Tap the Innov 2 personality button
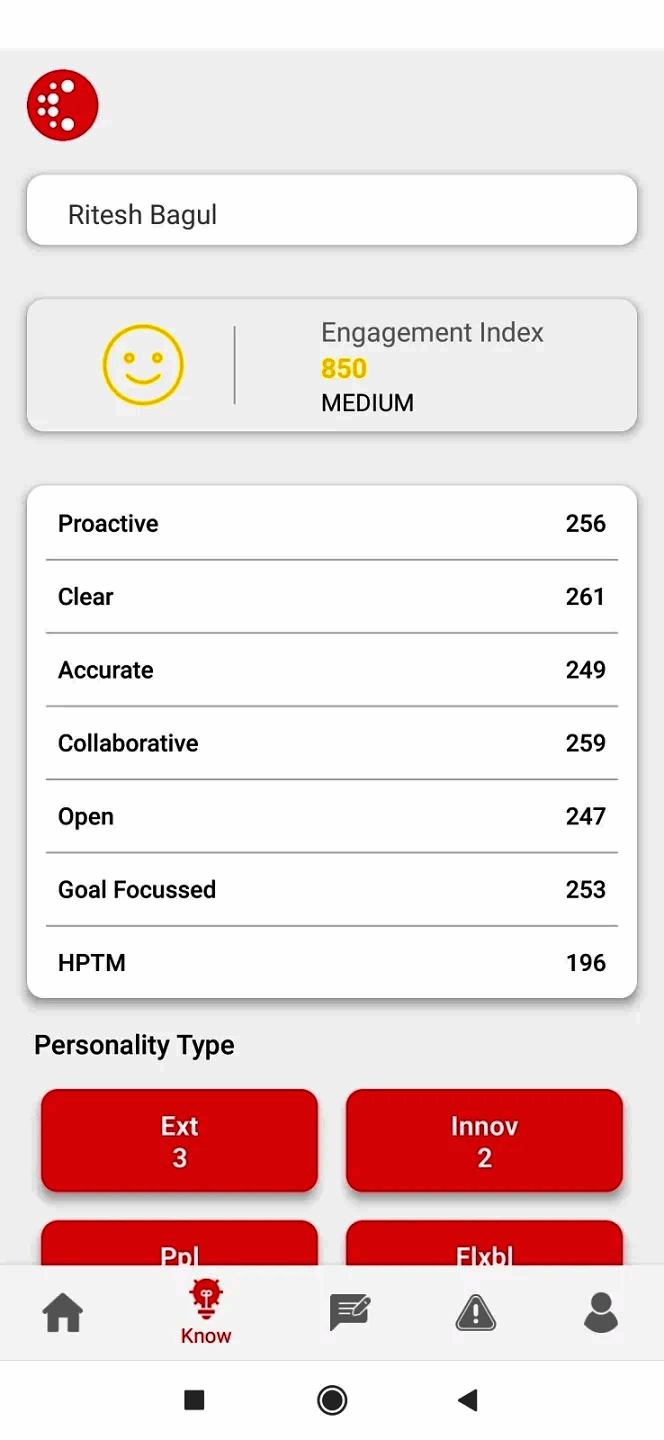Screen dimensions: 664x1440 tap(484, 1141)
